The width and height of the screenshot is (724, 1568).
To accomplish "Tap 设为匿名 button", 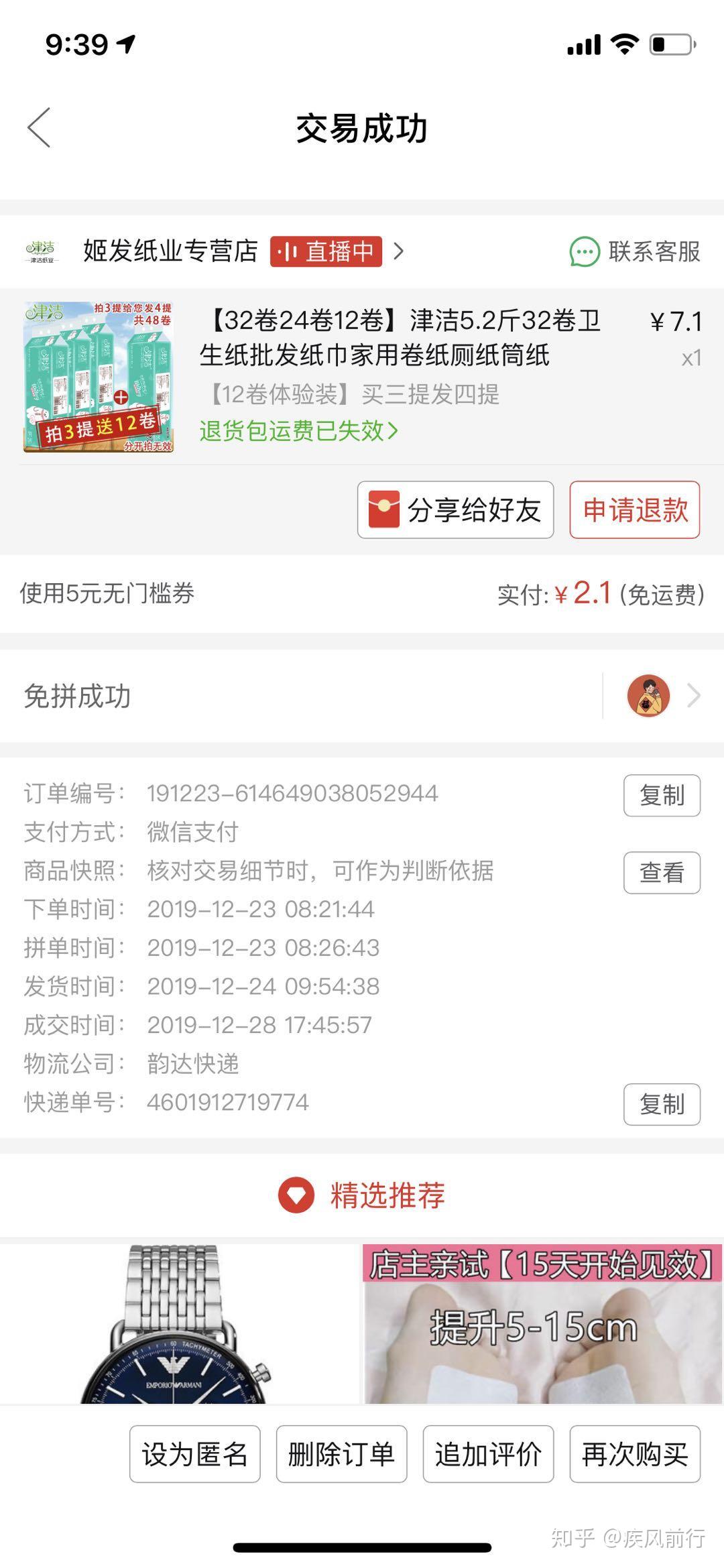I will point(194,1454).
